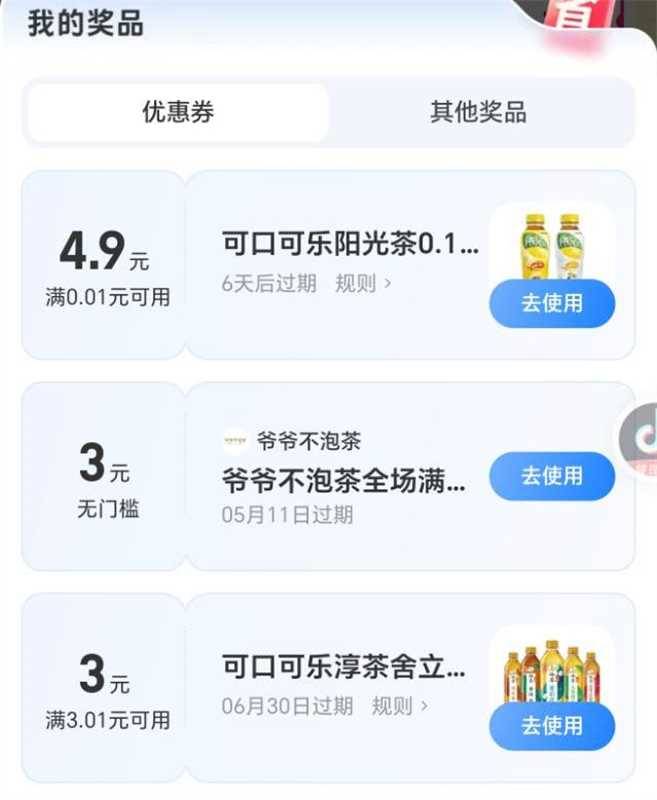Open the 爷爷不泡茶全场满 coupon card

[x=343, y=483]
